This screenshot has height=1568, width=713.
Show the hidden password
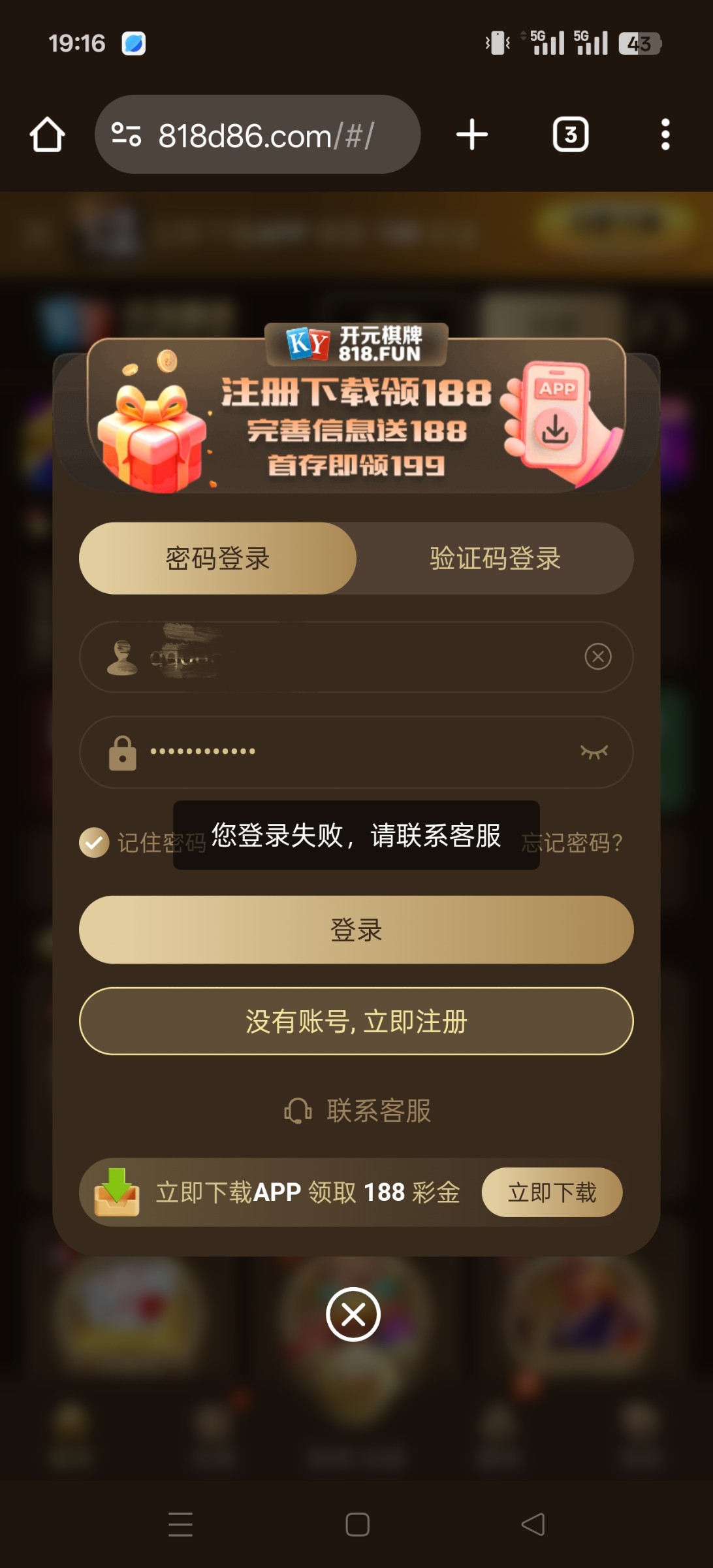[594, 752]
